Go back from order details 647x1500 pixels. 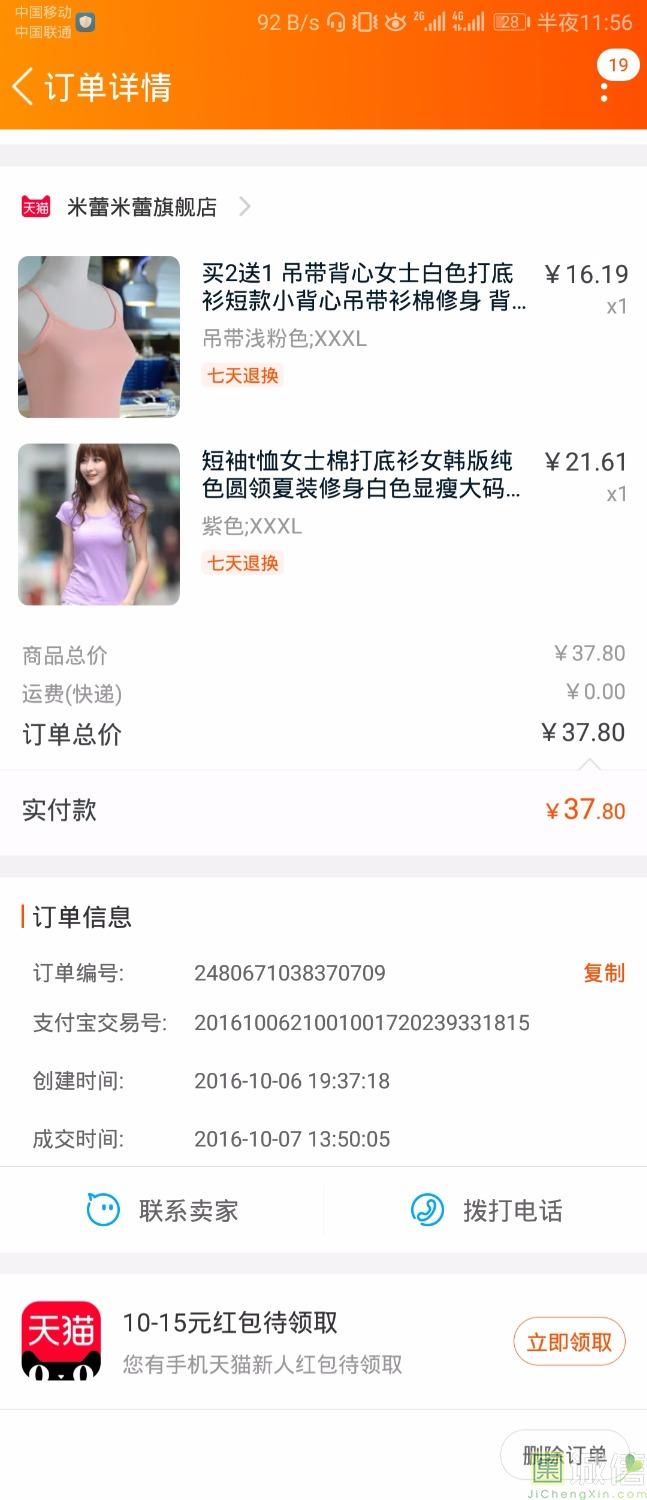[x=24, y=87]
